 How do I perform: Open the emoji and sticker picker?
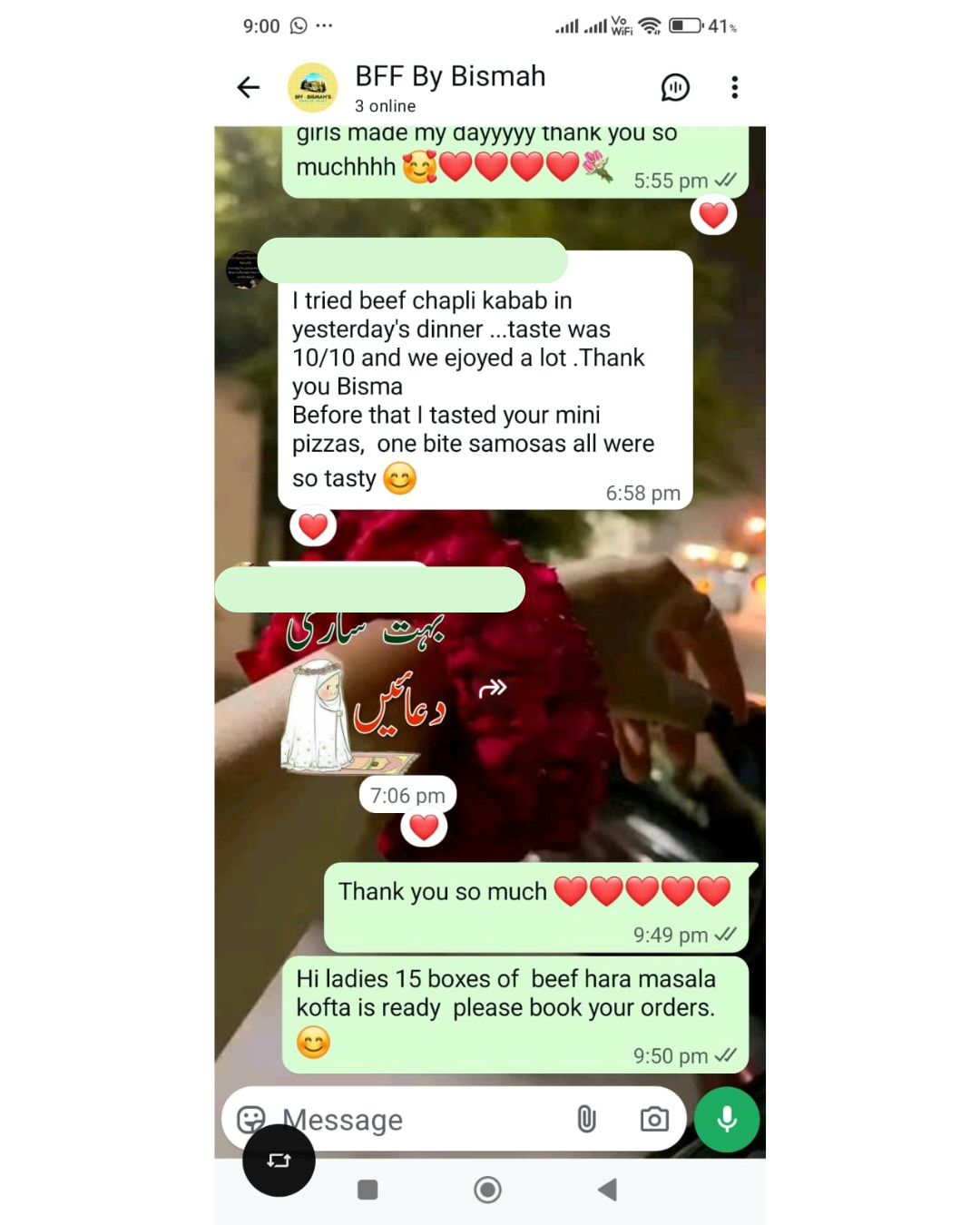251,1119
